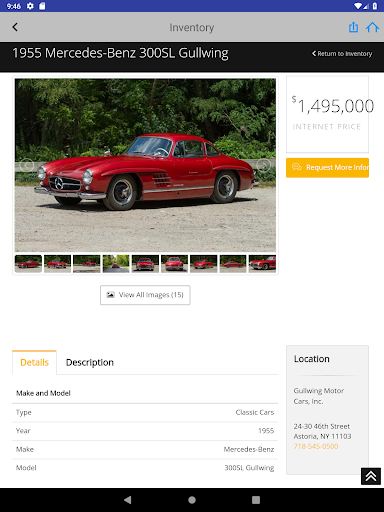Jump to top with the double-chevron button
The height and width of the screenshot is (512, 384).
371,476
